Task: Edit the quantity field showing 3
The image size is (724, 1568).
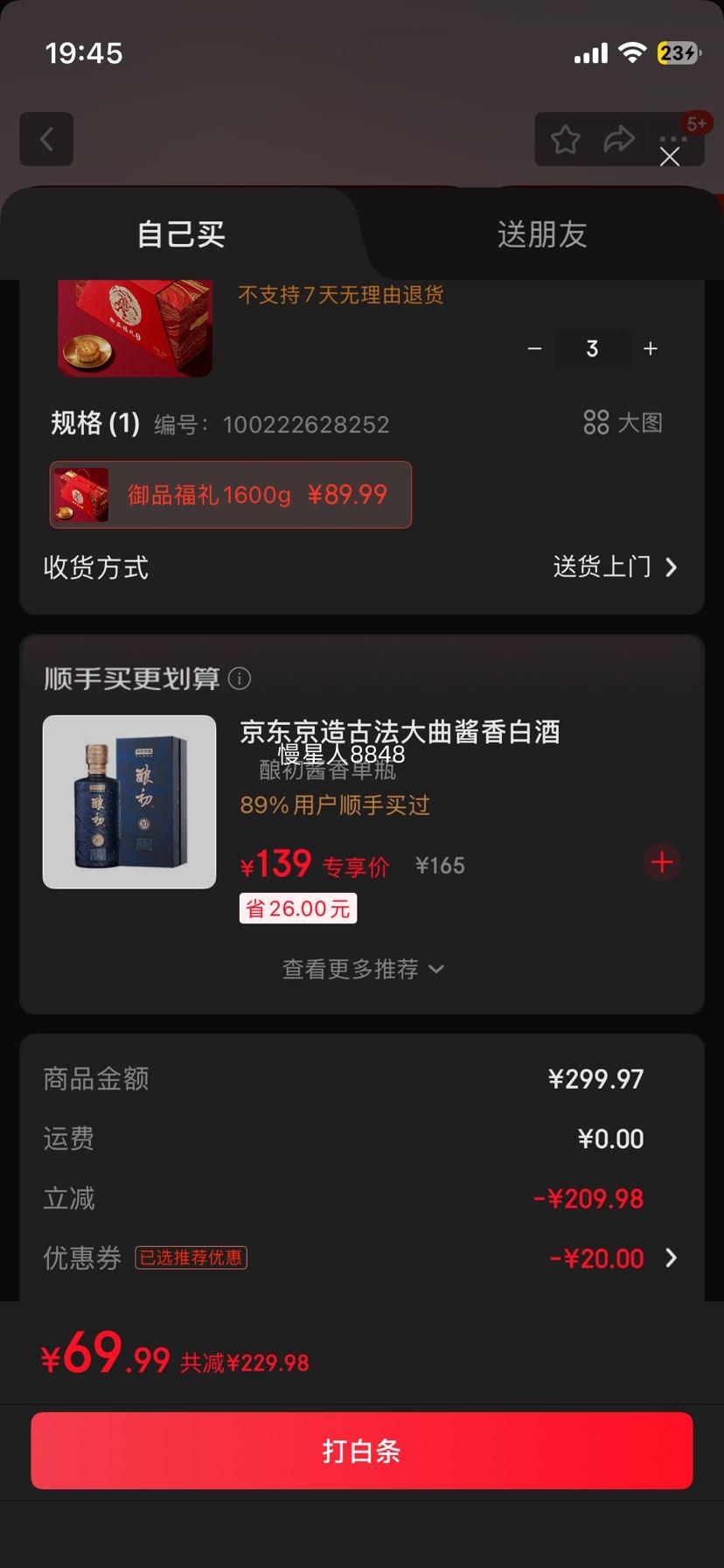Action: click(593, 349)
